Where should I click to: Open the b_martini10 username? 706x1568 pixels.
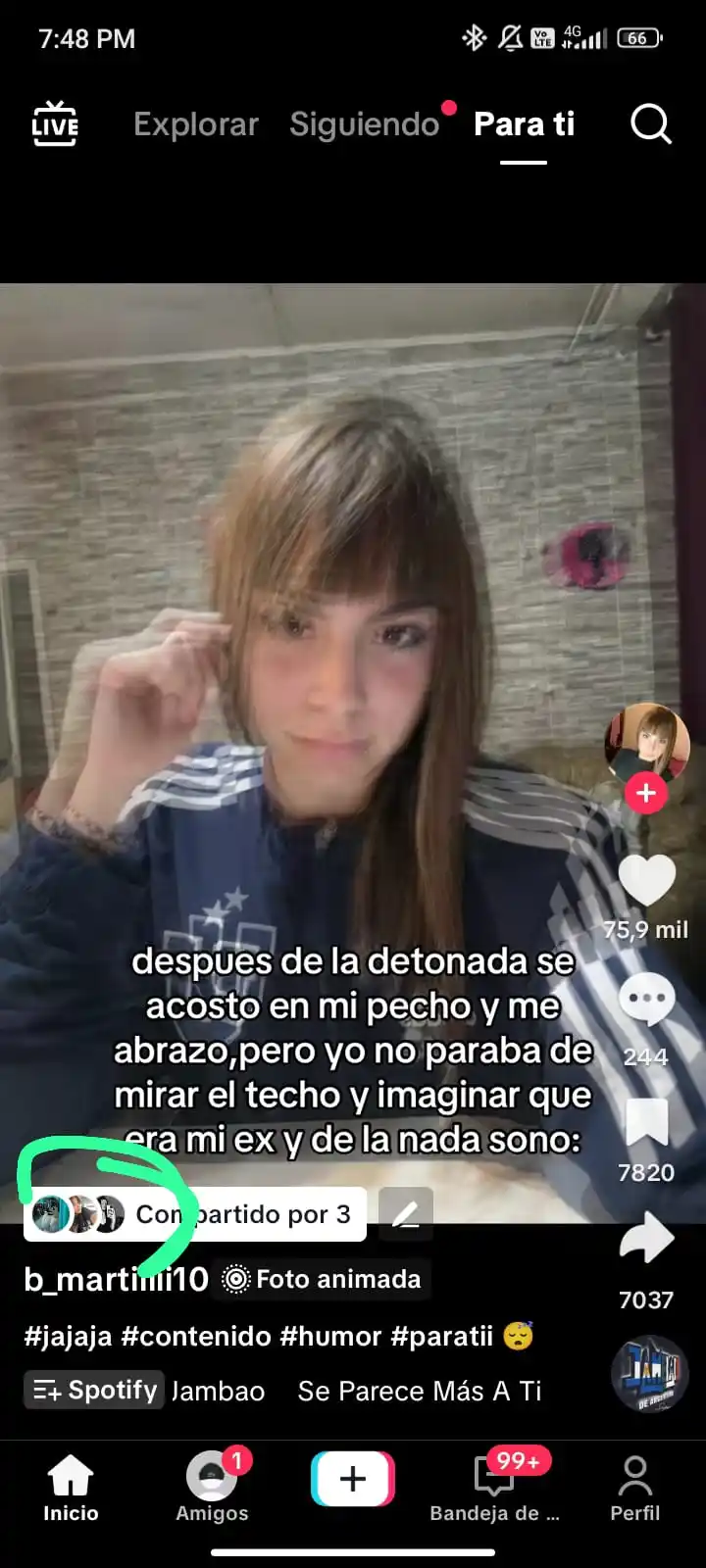click(116, 1279)
